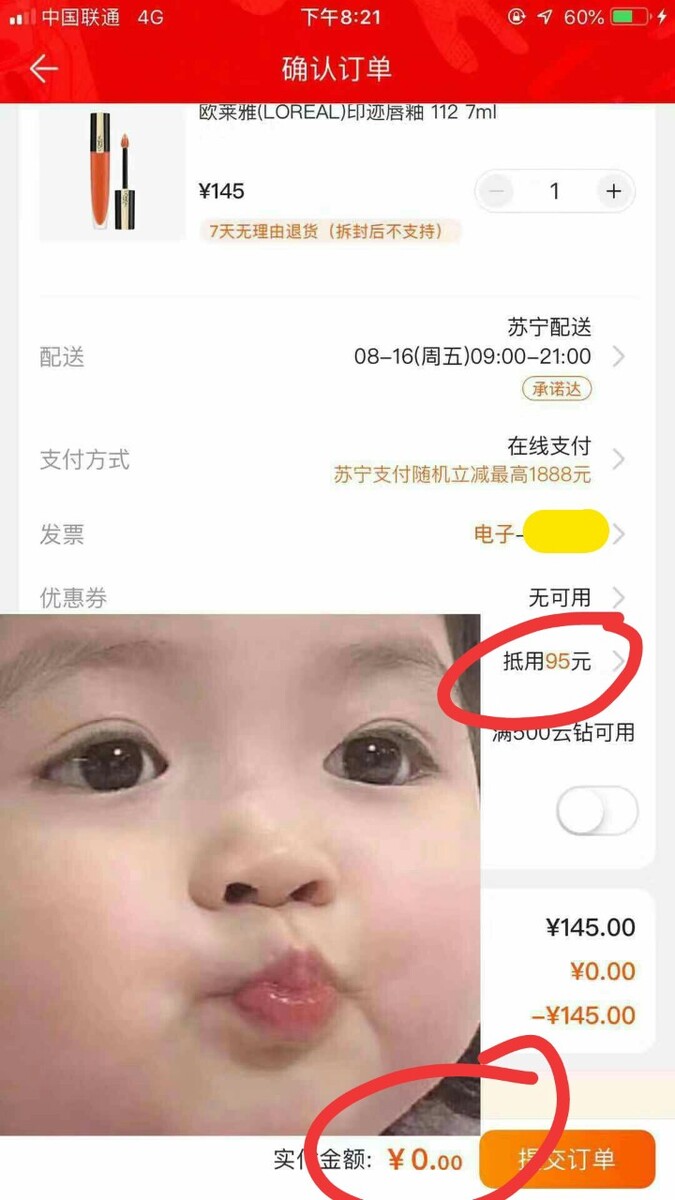Decrease the quantity with the minus button
675x1200 pixels.
point(497,191)
